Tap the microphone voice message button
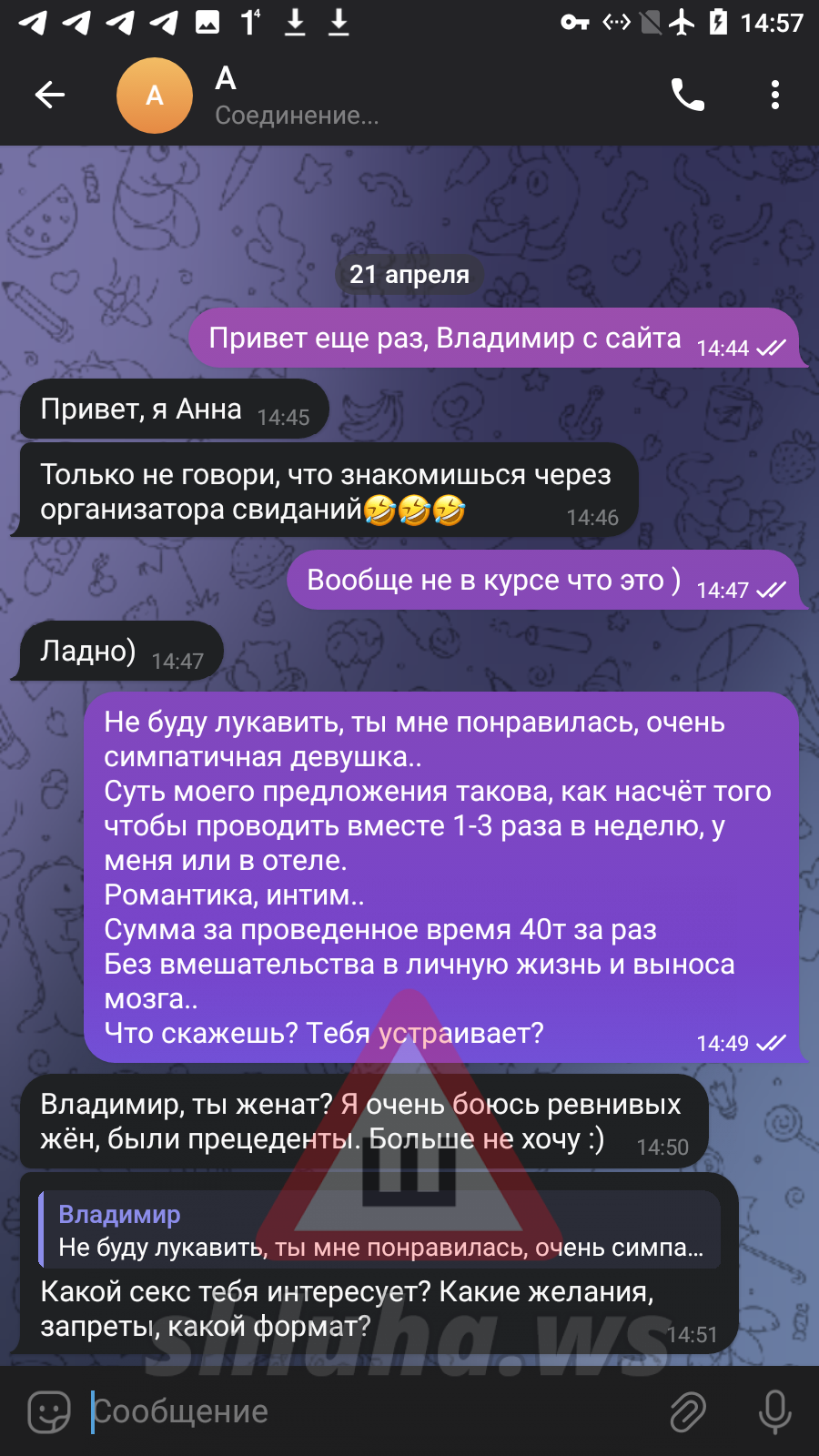The height and width of the screenshot is (1456, 819). 774,1412
